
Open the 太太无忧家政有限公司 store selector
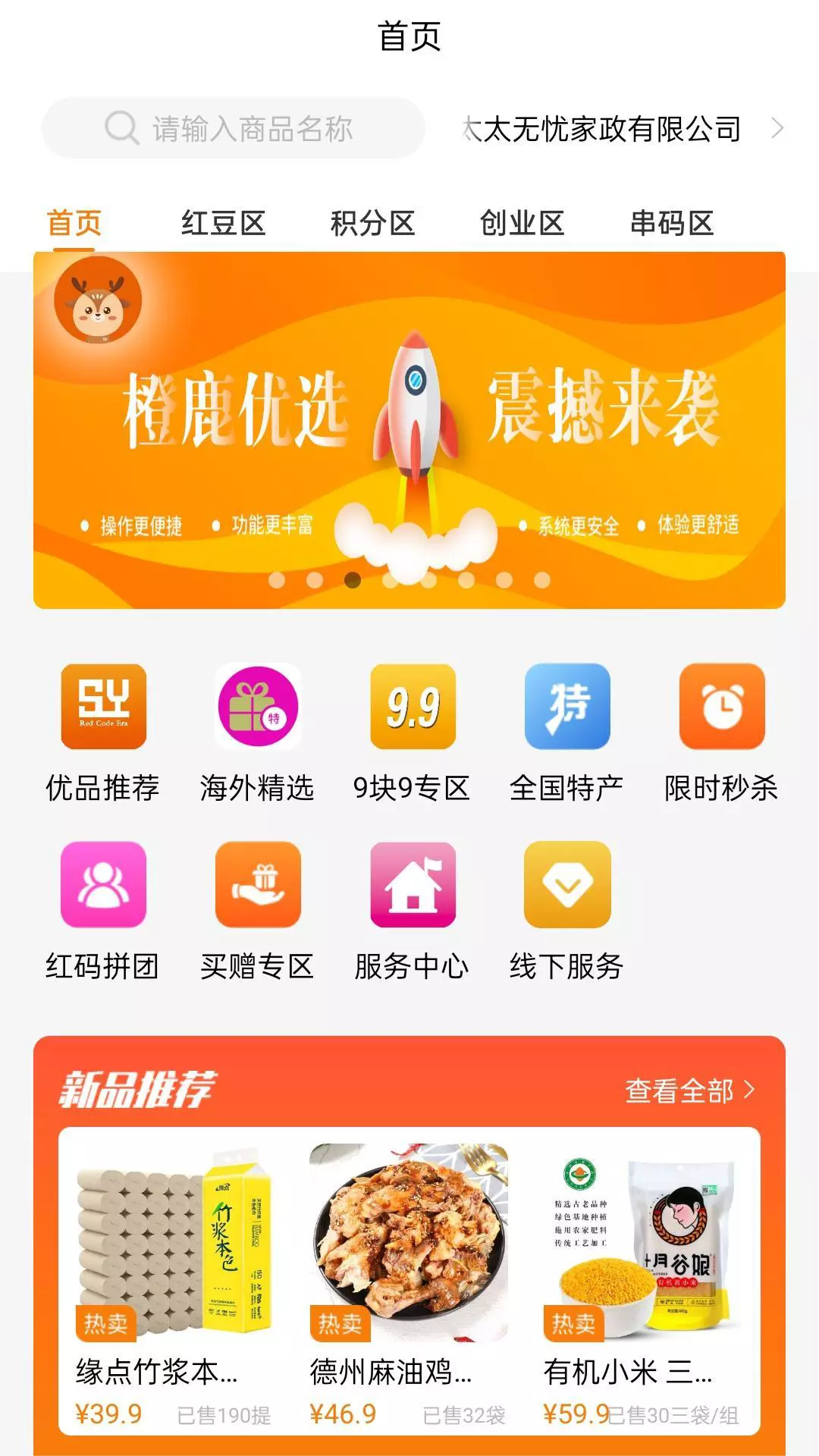[622, 129]
